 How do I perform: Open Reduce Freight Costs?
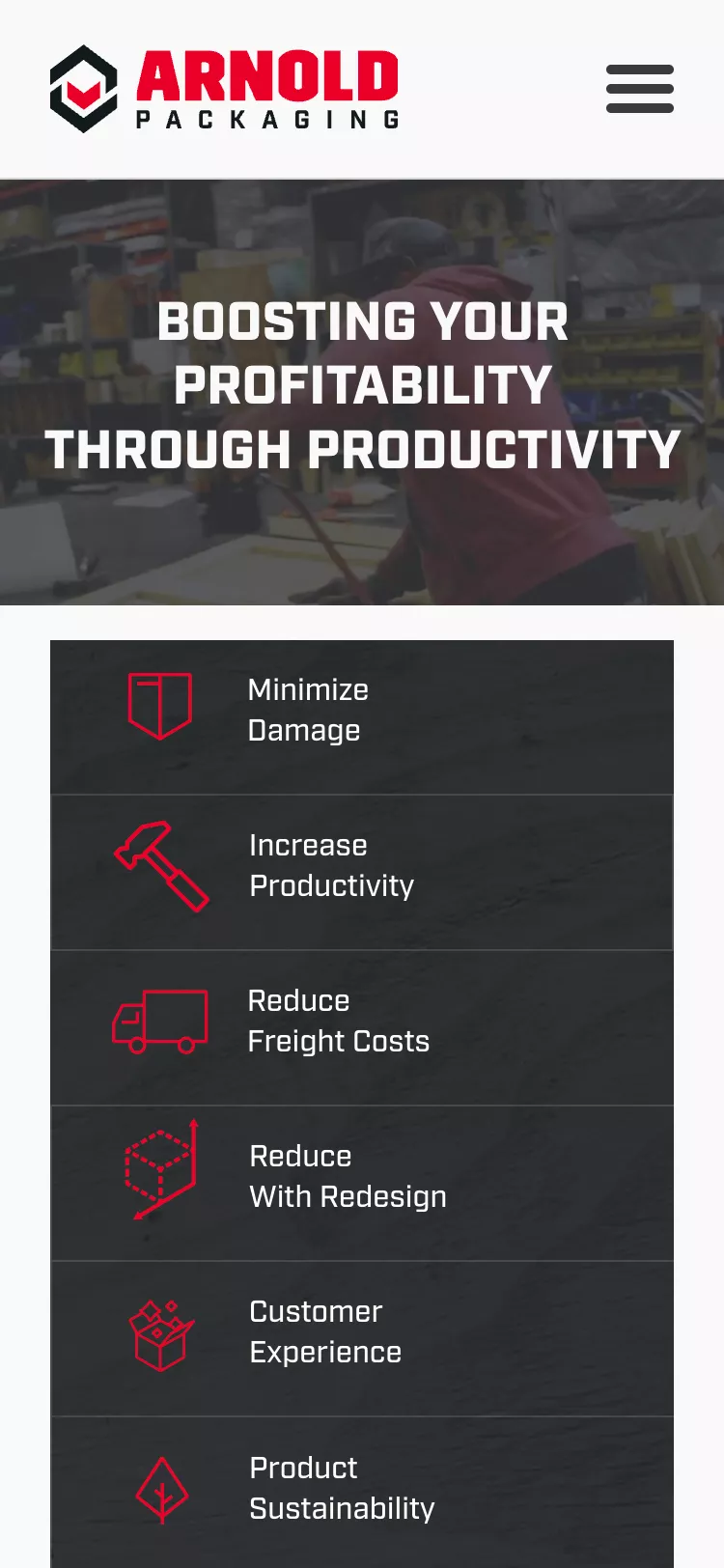(x=361, y=1027)
